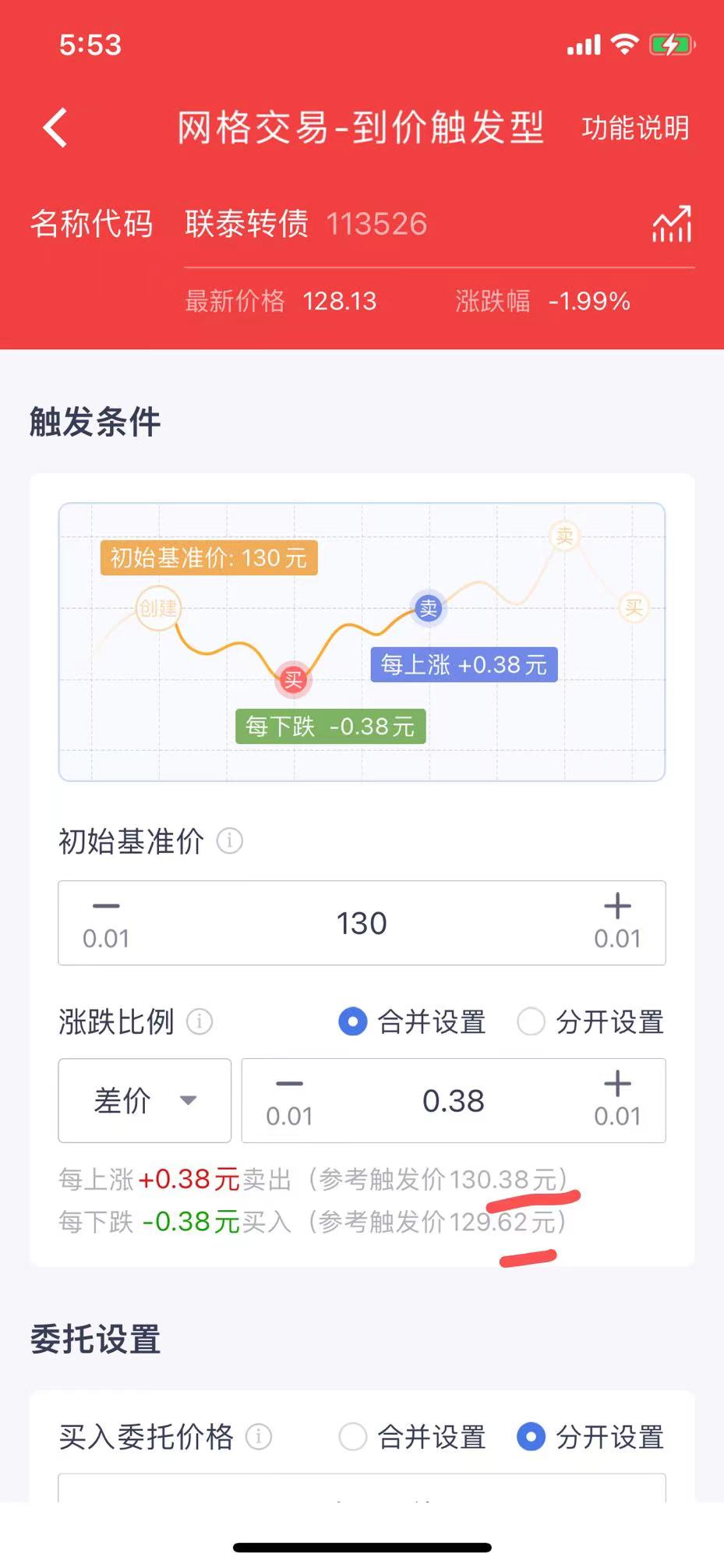724x1568 pixels.
Task: Go back using the top-left arrow
Action: tap(55, 128)
